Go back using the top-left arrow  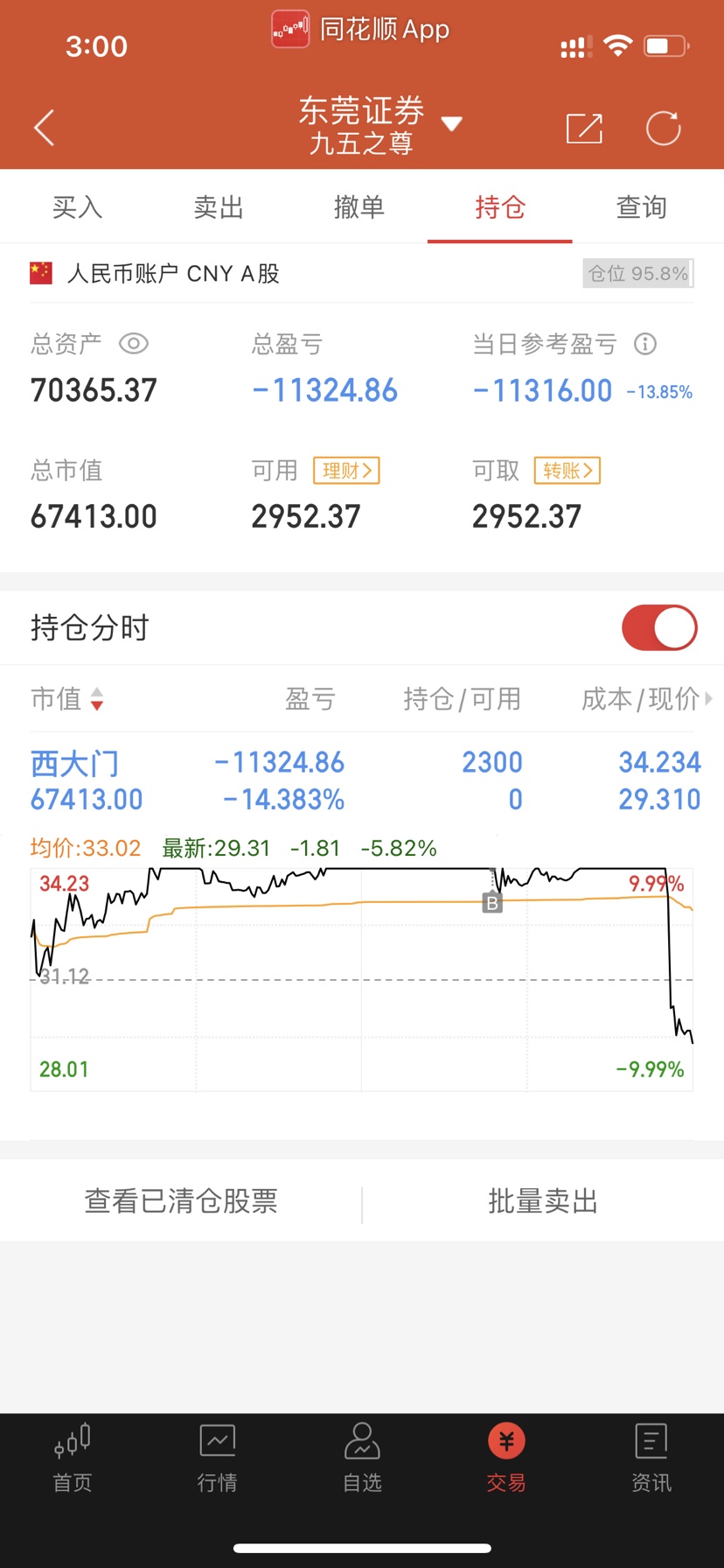click(44, 128)
